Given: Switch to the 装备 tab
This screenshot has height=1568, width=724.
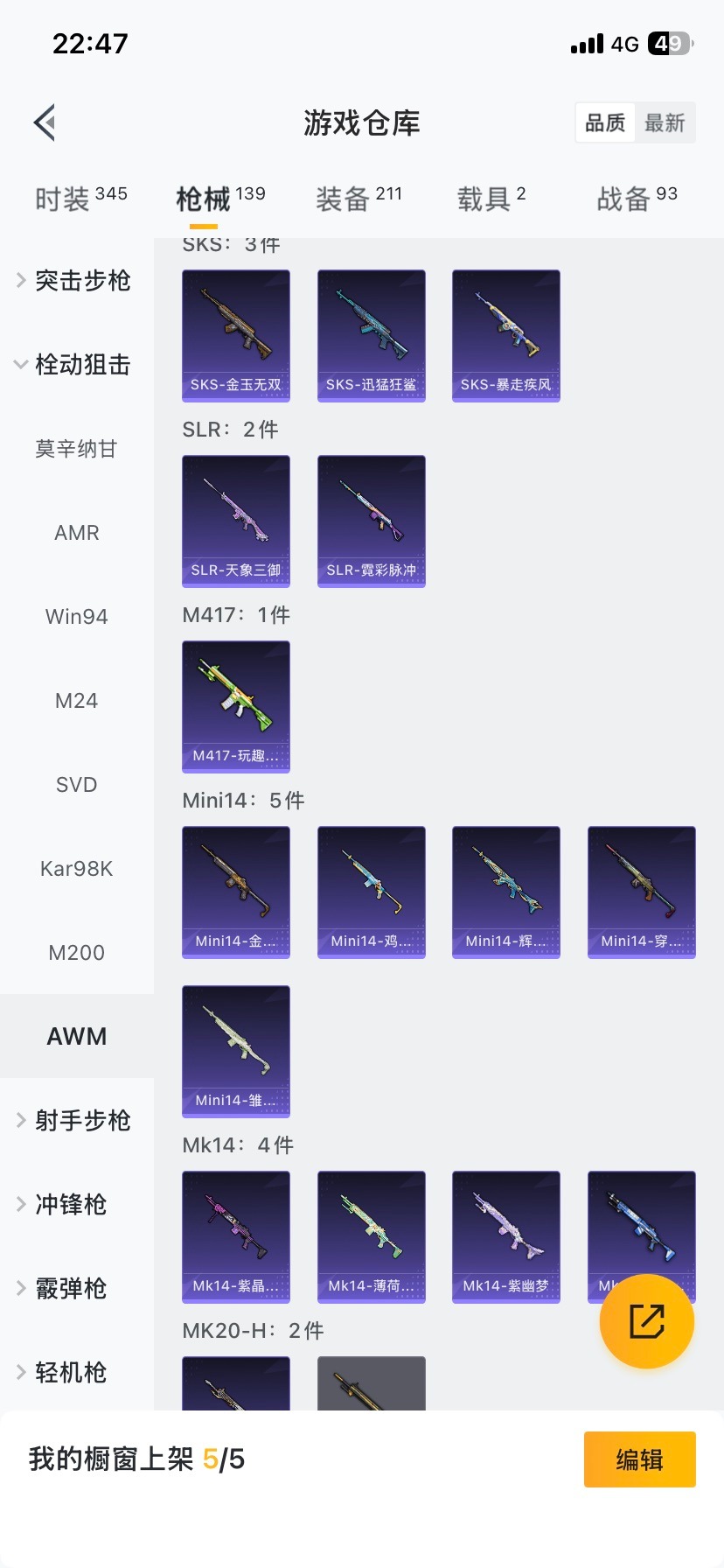Looking at the screenshot, I should (x=359, y=199).
